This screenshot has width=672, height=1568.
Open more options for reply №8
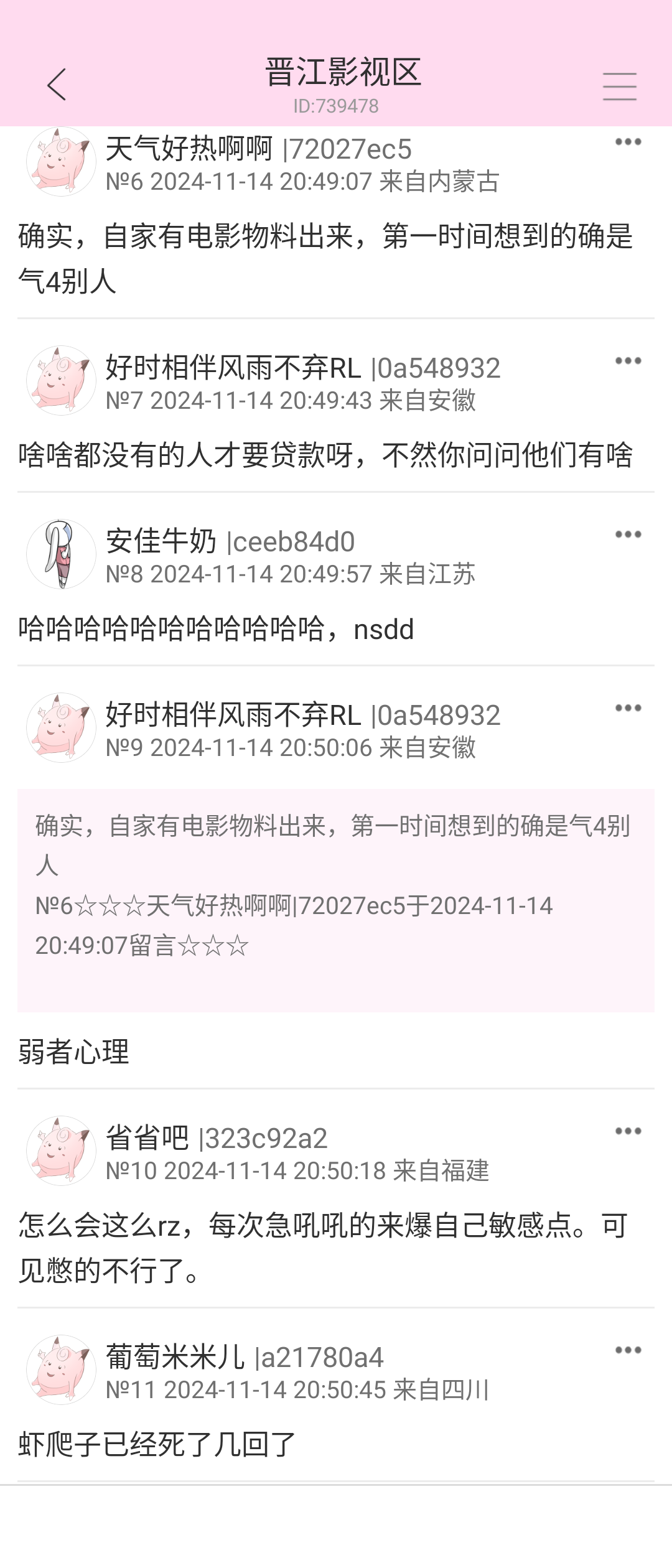[628, 534]
